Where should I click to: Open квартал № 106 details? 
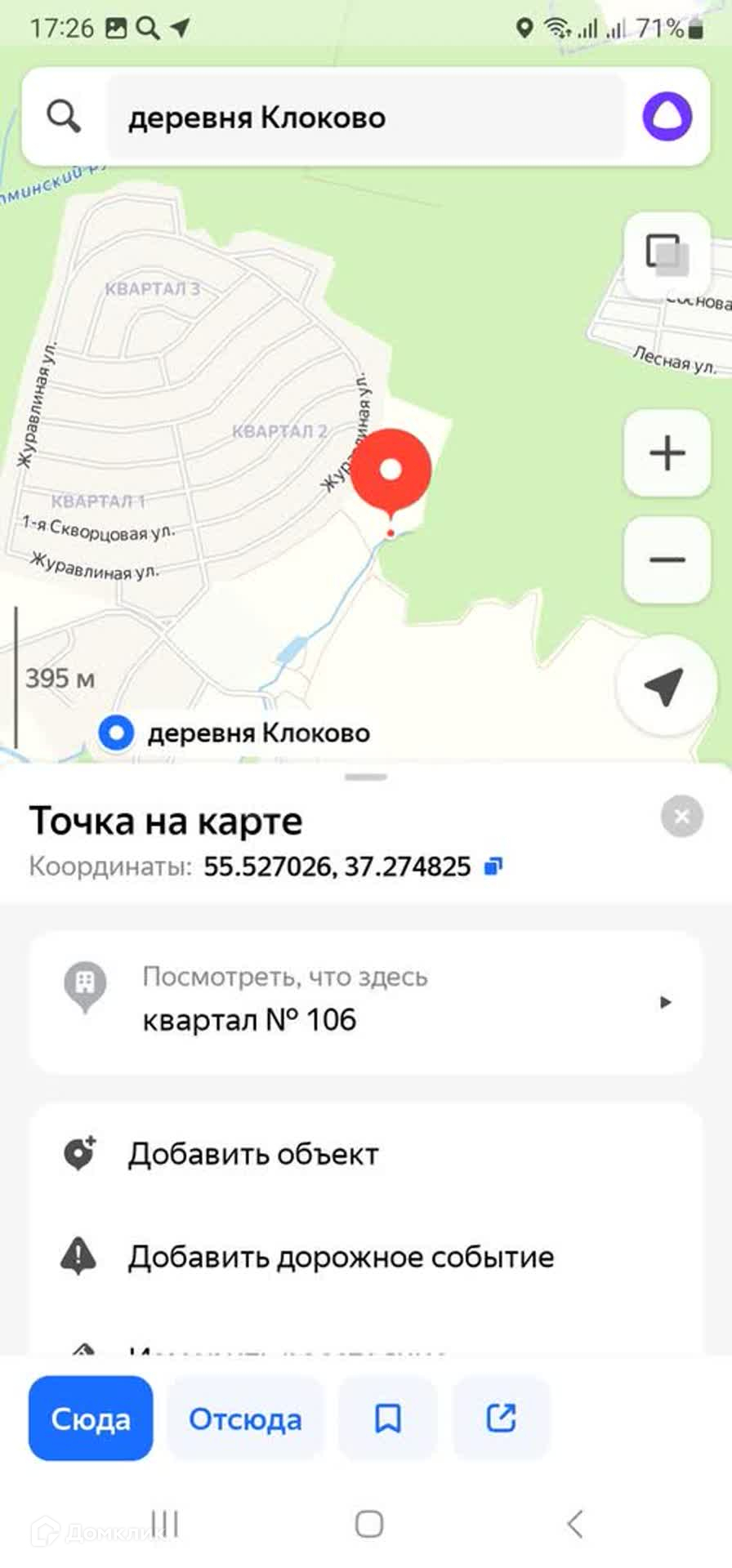366,1001
